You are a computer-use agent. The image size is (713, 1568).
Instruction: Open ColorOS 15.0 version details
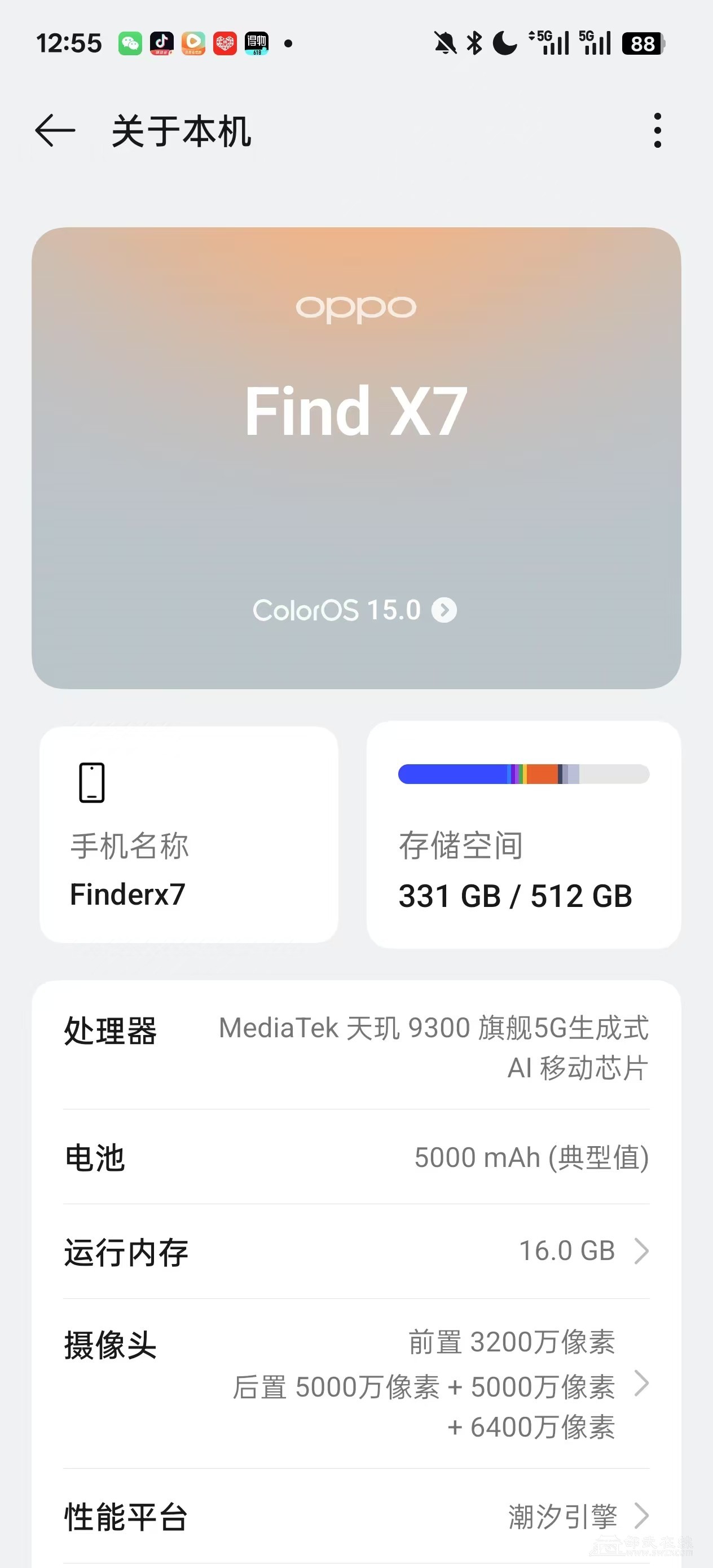[354, 610]
